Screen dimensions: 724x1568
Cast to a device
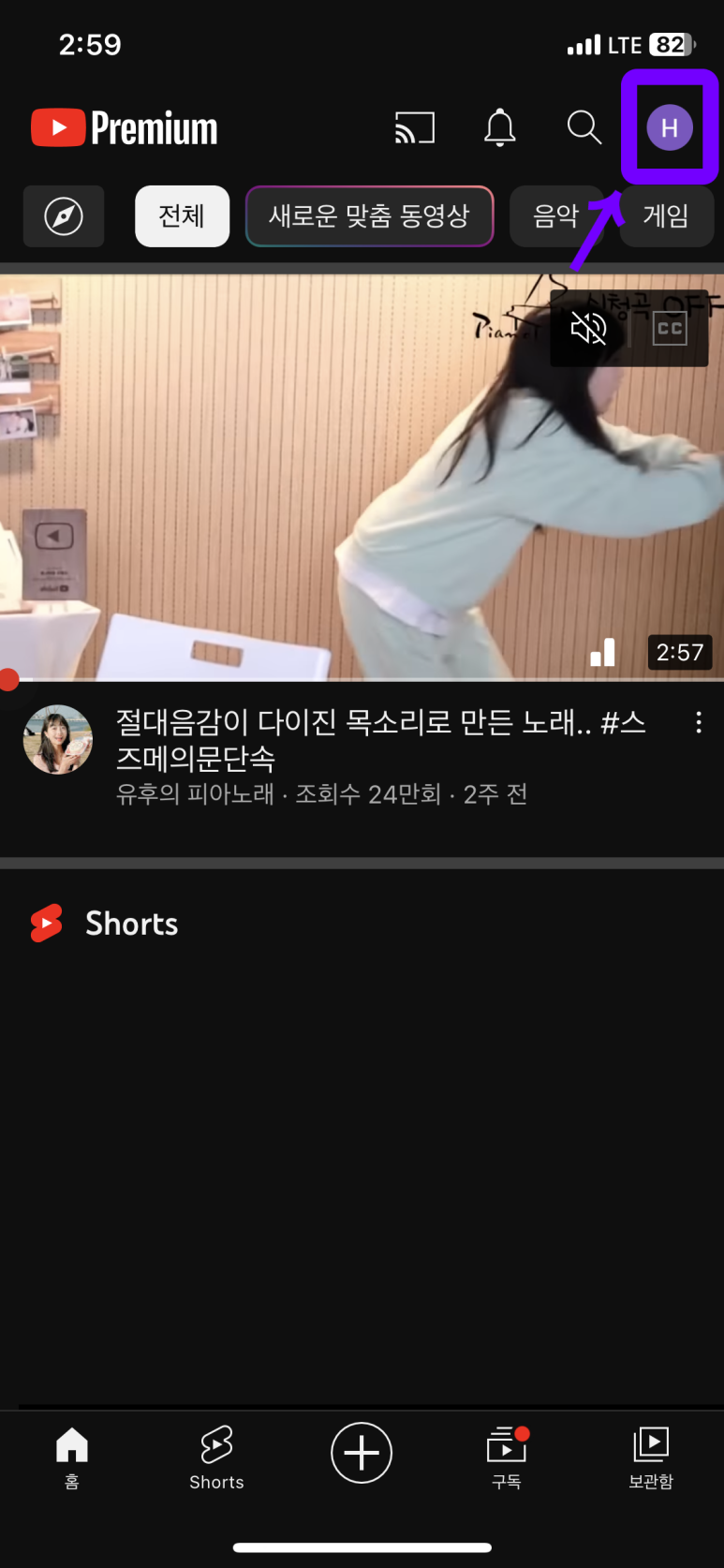415,127
